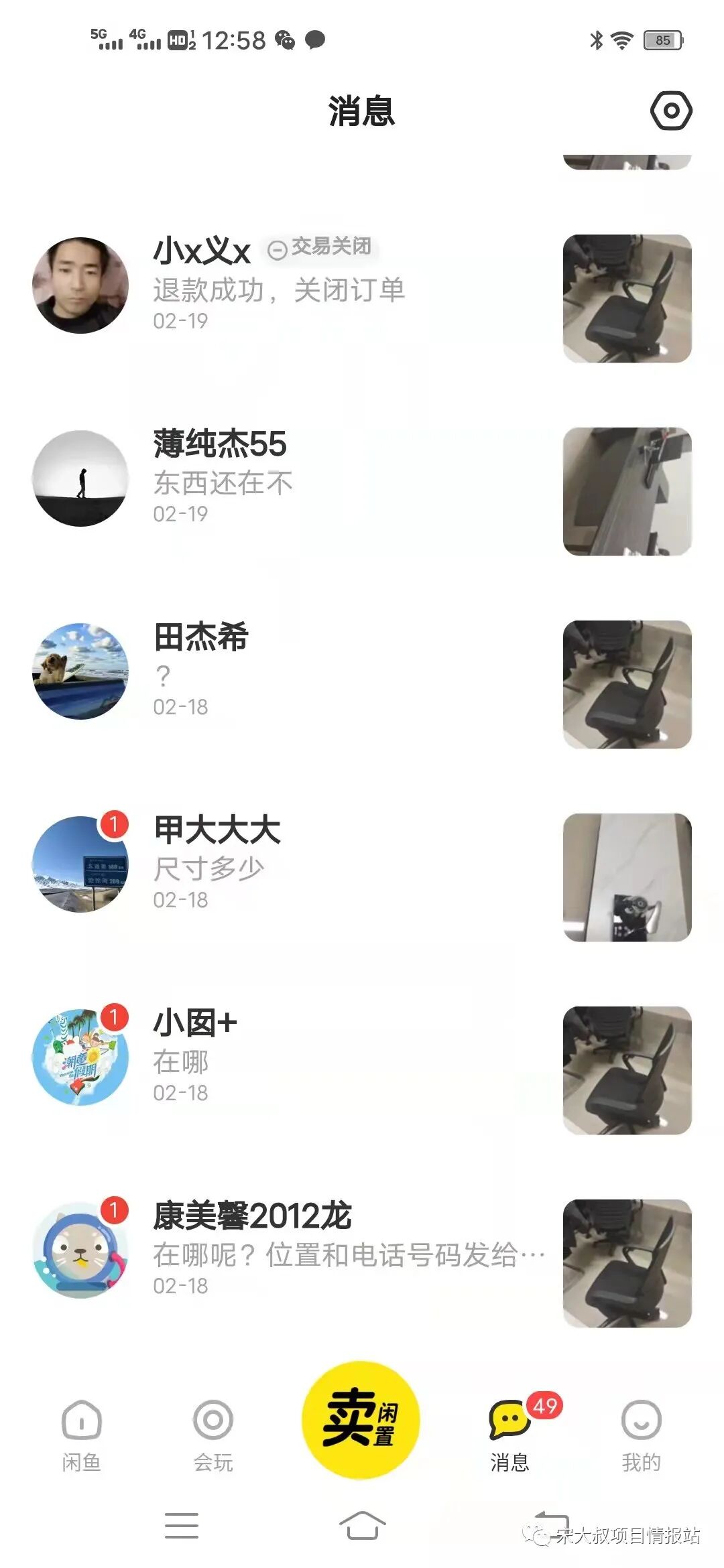Open the hexagon settings icon

pos(671,111)
